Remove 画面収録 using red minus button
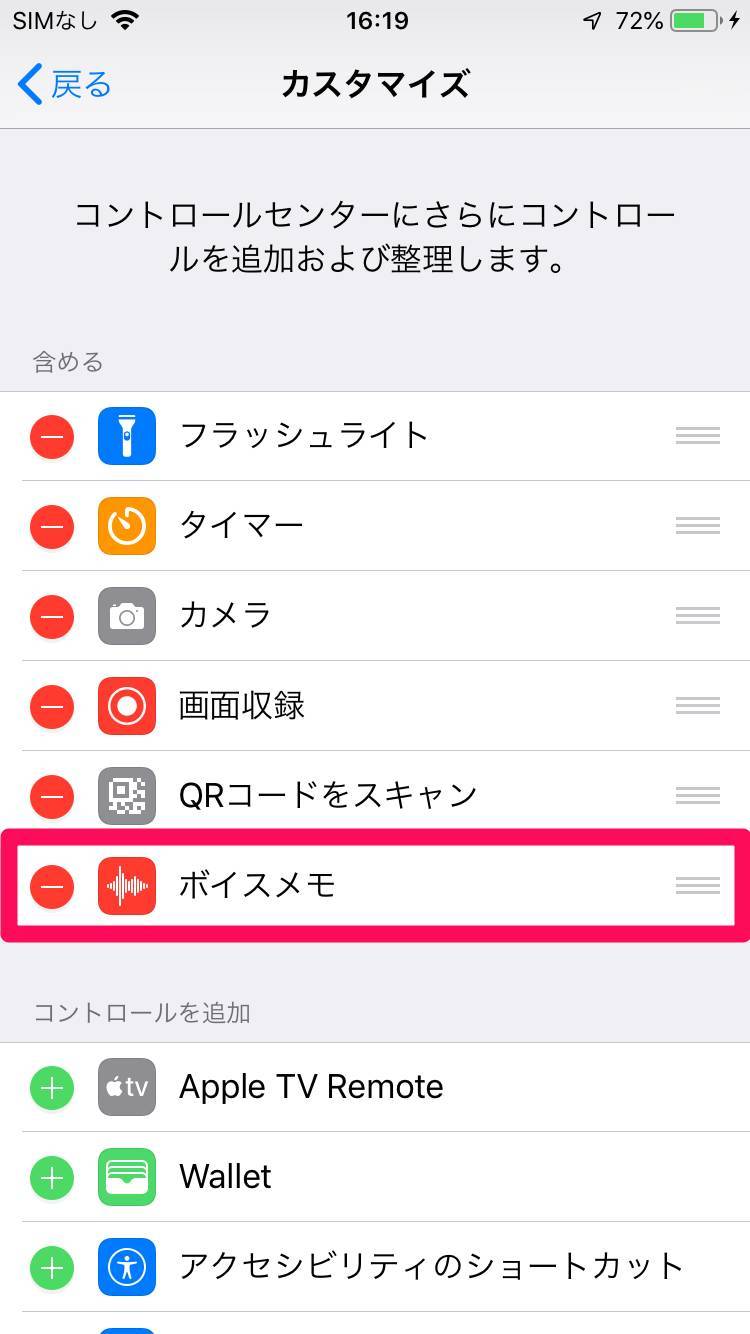The height and width of the screenshot is (1334, 750). click(52, 706)
